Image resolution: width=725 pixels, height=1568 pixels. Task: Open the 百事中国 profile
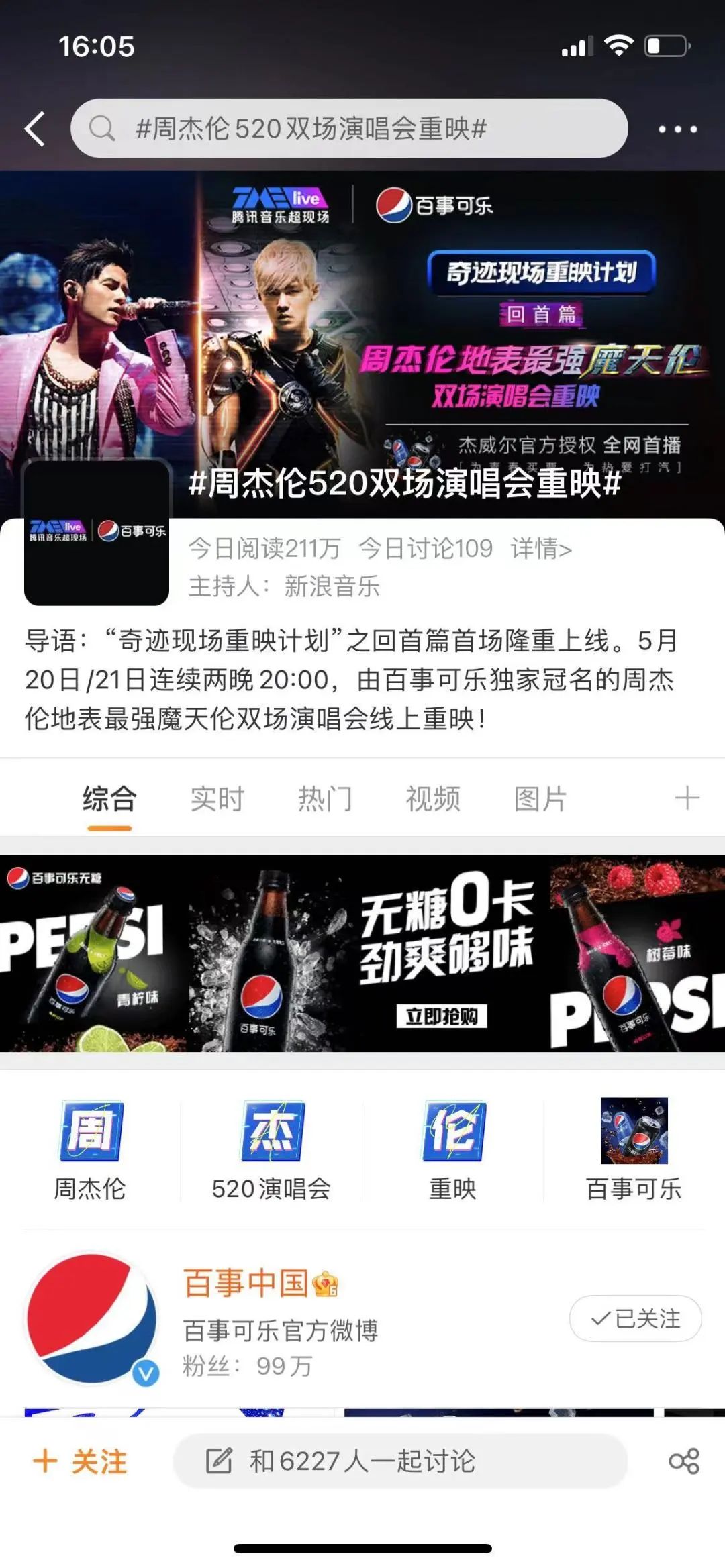pyautogui.click(x=246, y=1283)
